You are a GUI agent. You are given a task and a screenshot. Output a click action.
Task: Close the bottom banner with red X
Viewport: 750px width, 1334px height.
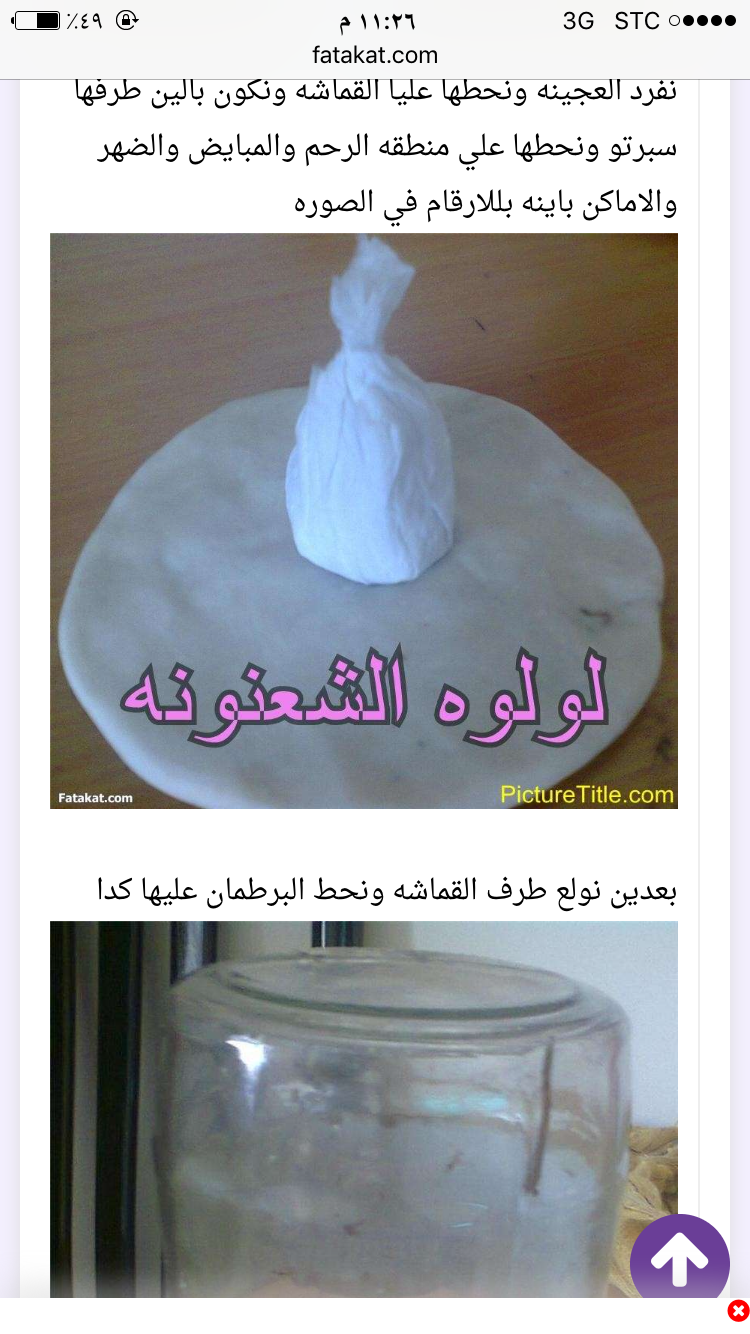click(737, 1310)
